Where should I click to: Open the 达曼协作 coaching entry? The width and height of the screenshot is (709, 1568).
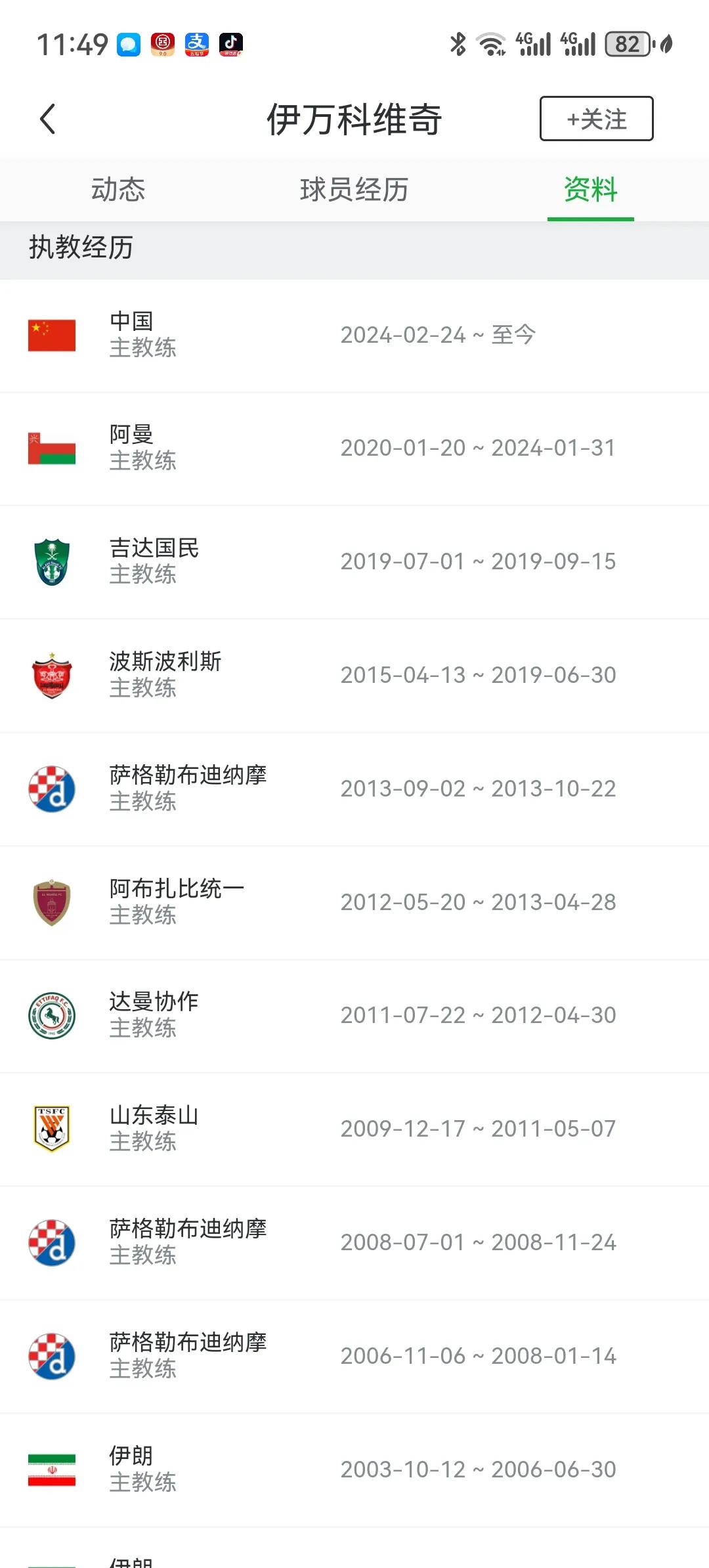(354, 1016)
